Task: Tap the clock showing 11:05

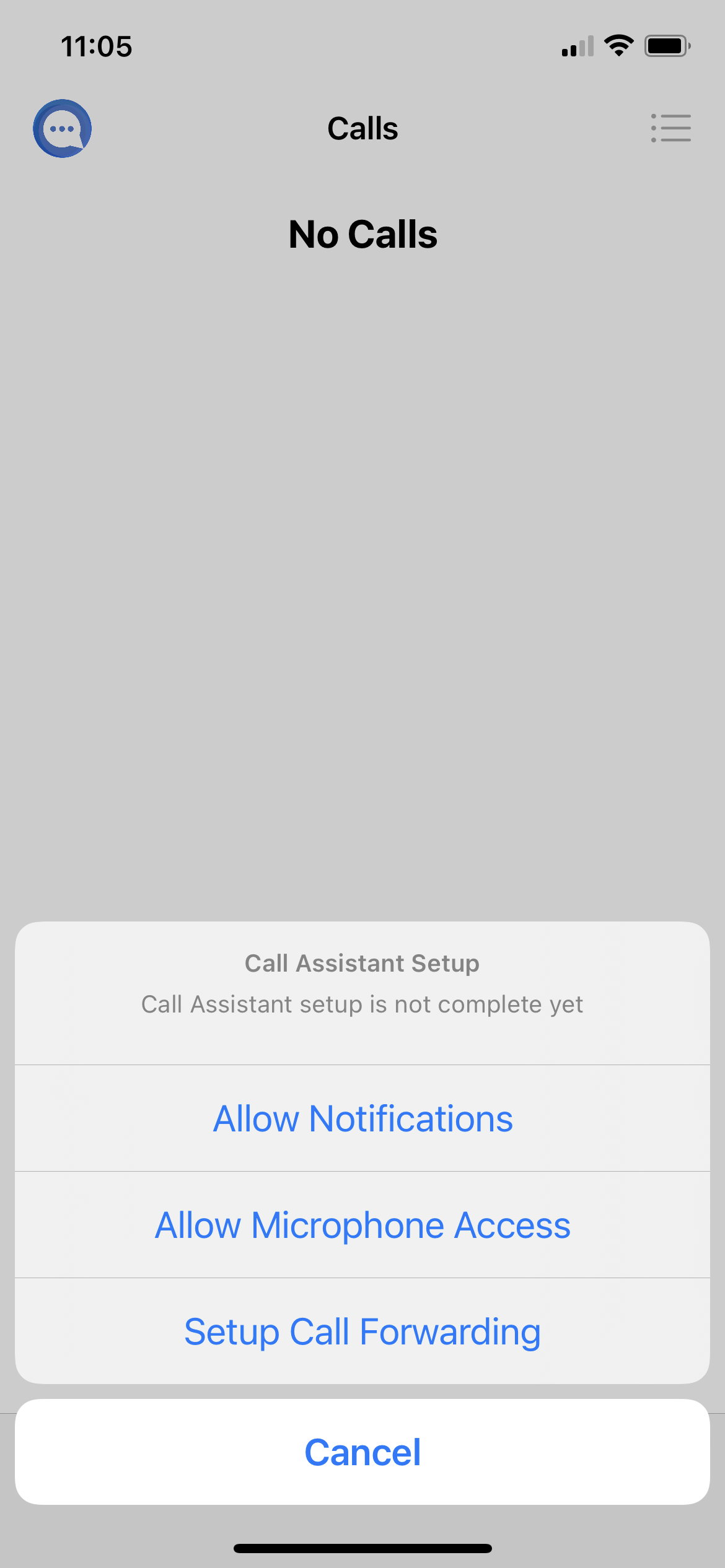Action: click(x=96, y=45)
